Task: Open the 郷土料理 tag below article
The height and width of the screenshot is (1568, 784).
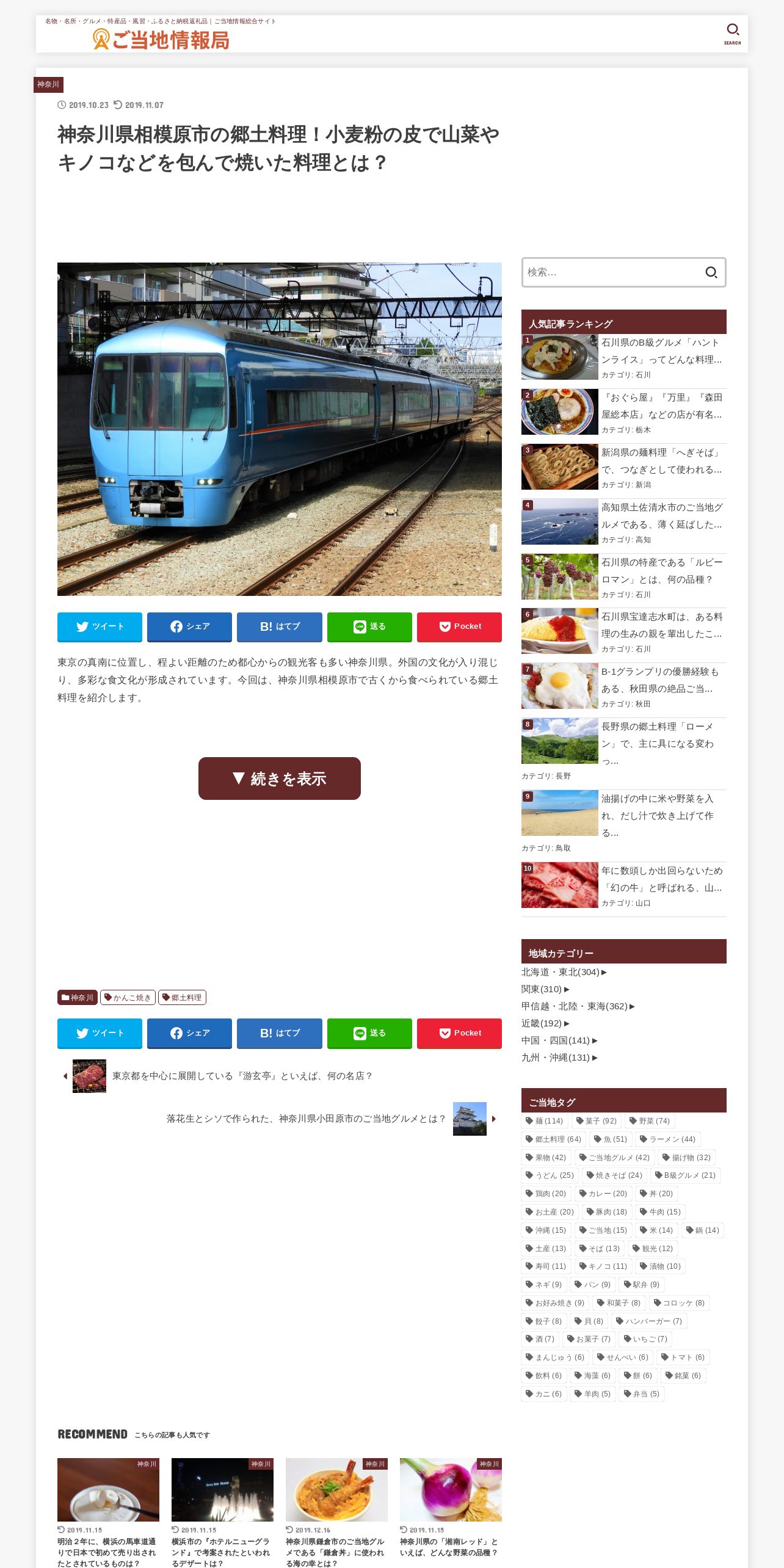Action: [x=182, y=997]
